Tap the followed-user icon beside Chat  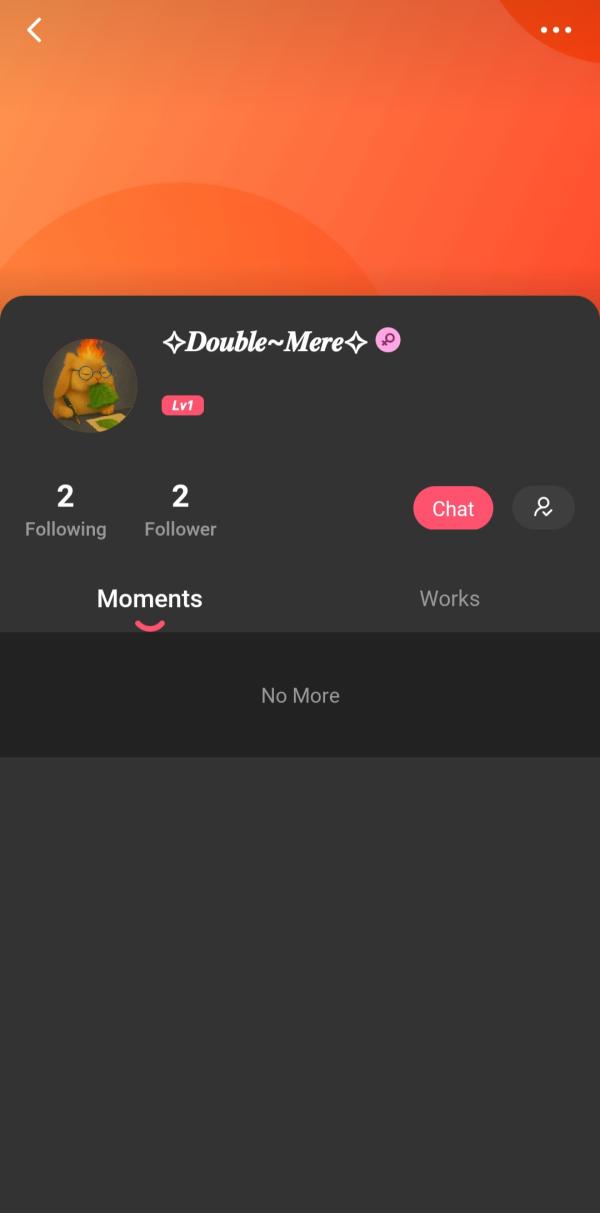click(x=543, y=507)
